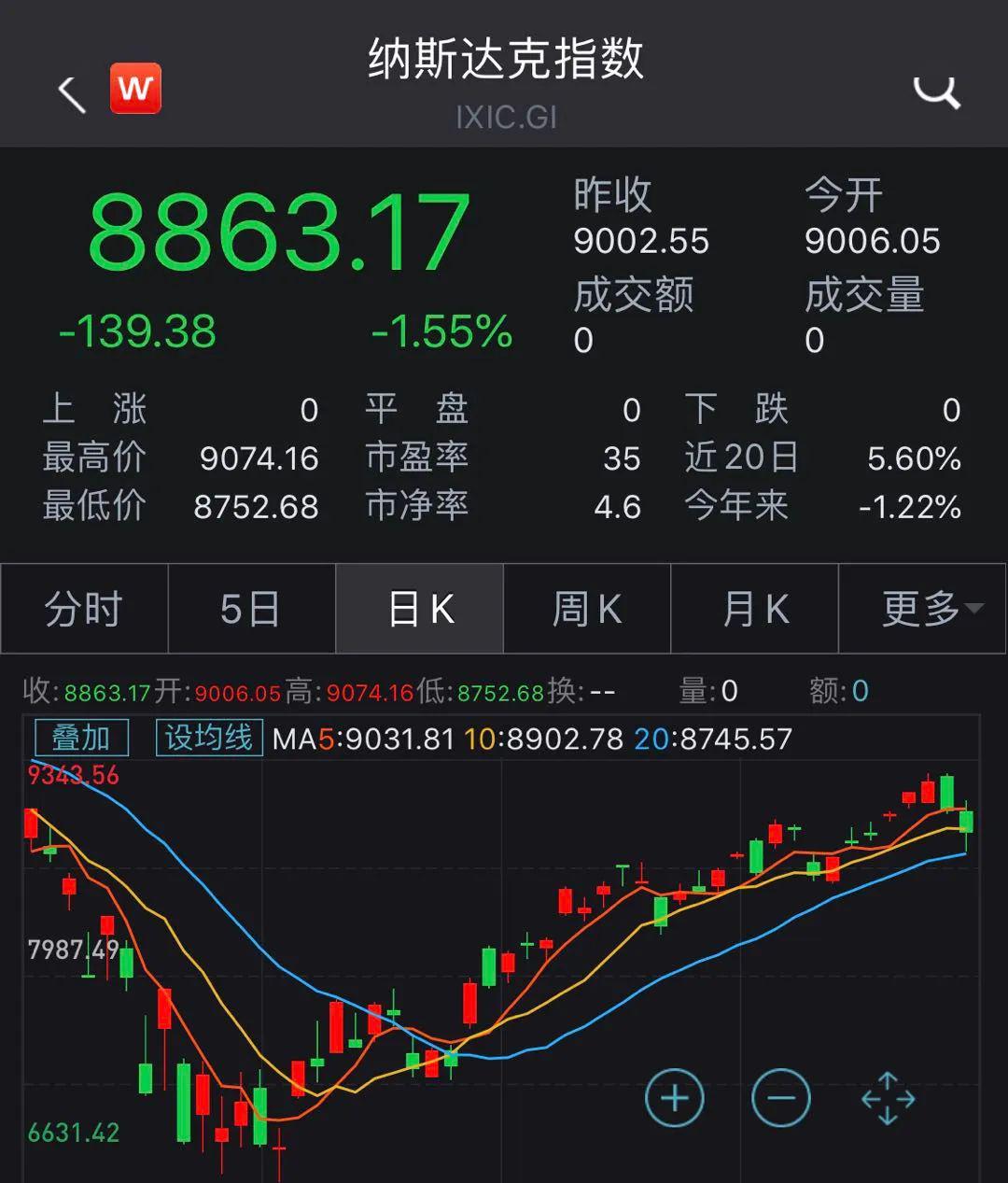Screen dimensions: 1008x1183
Task: Zoom out the chart with minus icon
Action: pos(781,1098)
